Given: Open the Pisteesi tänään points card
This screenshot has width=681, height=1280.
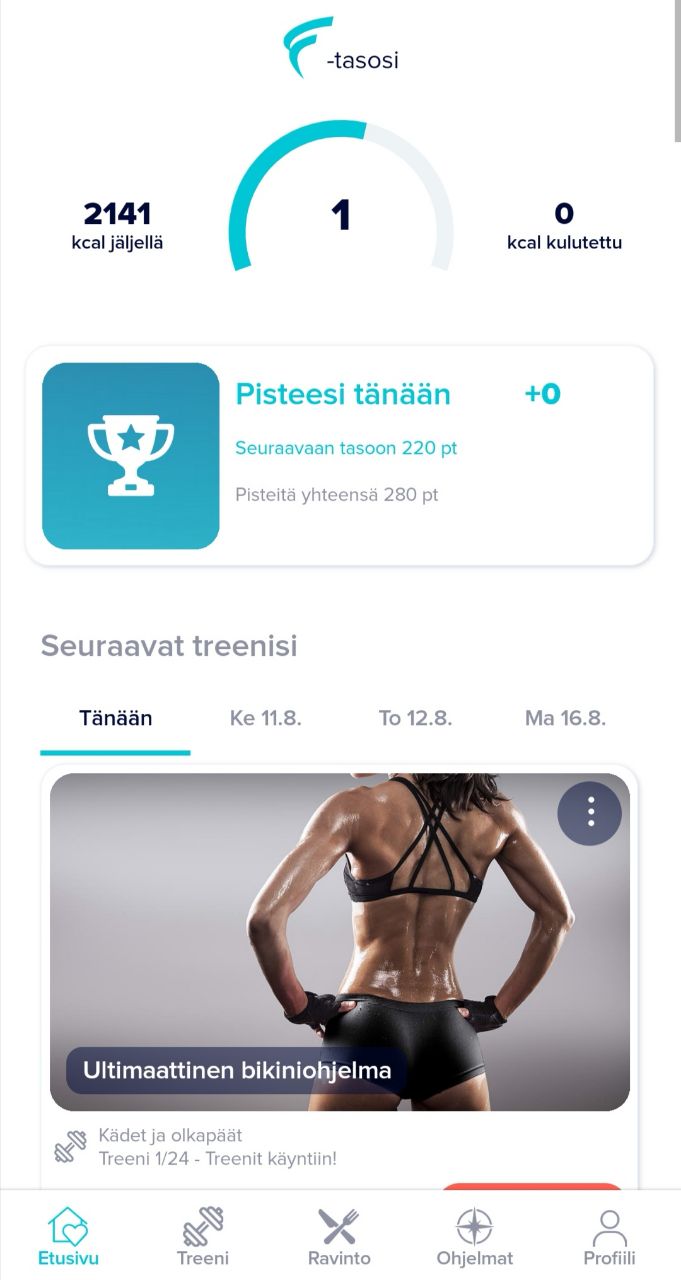Looking at the screenshot, I should (x=340, y=456).
